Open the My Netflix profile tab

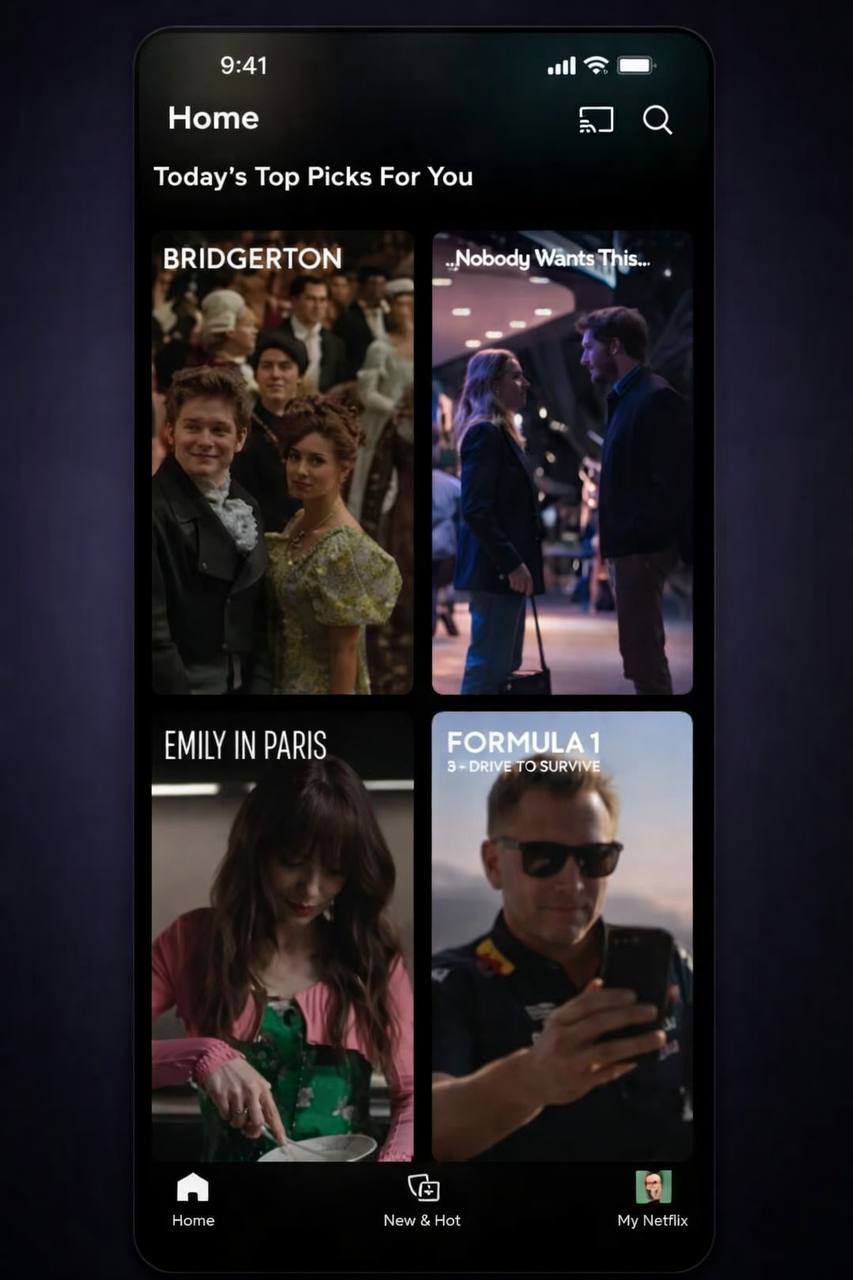[653, 1200]
